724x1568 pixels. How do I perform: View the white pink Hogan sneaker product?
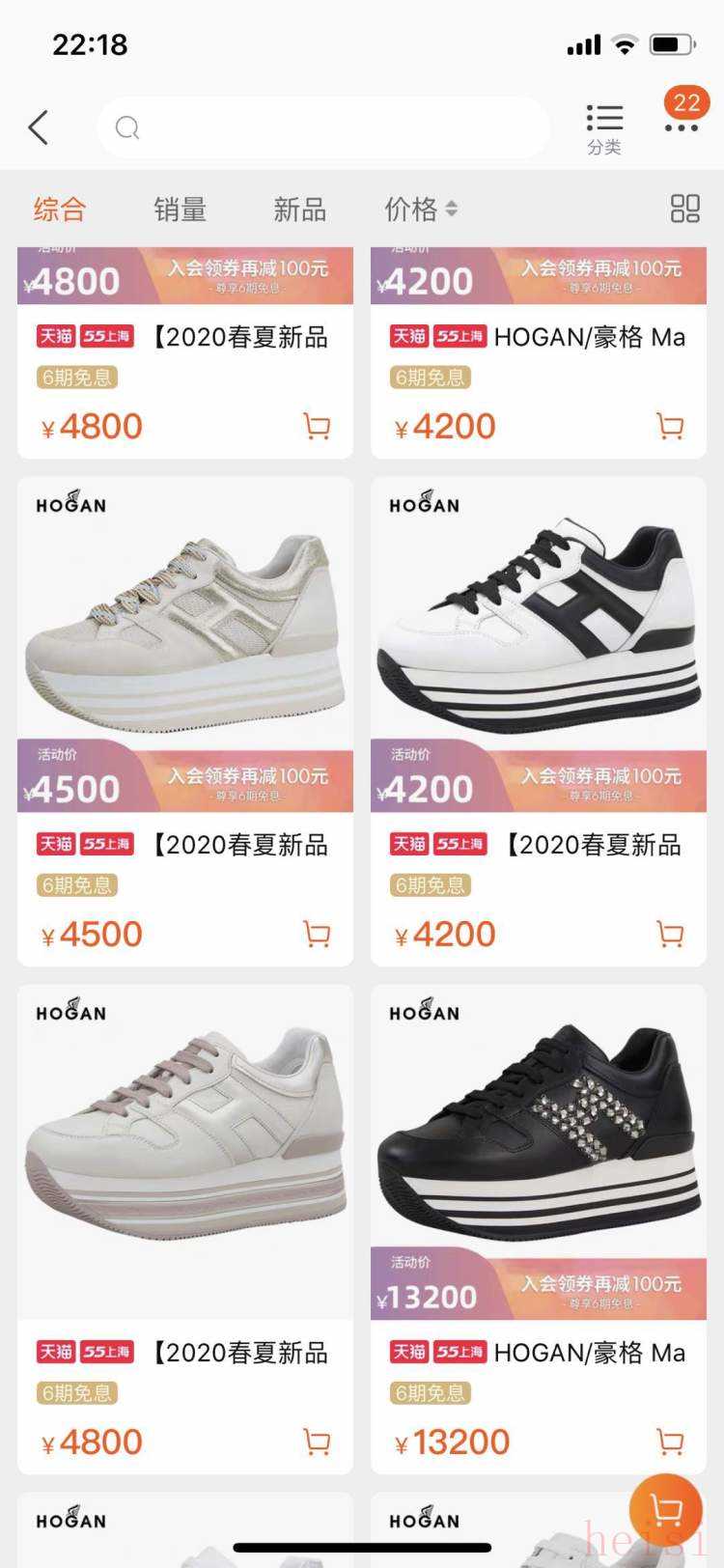click(x=185, y=1130)
